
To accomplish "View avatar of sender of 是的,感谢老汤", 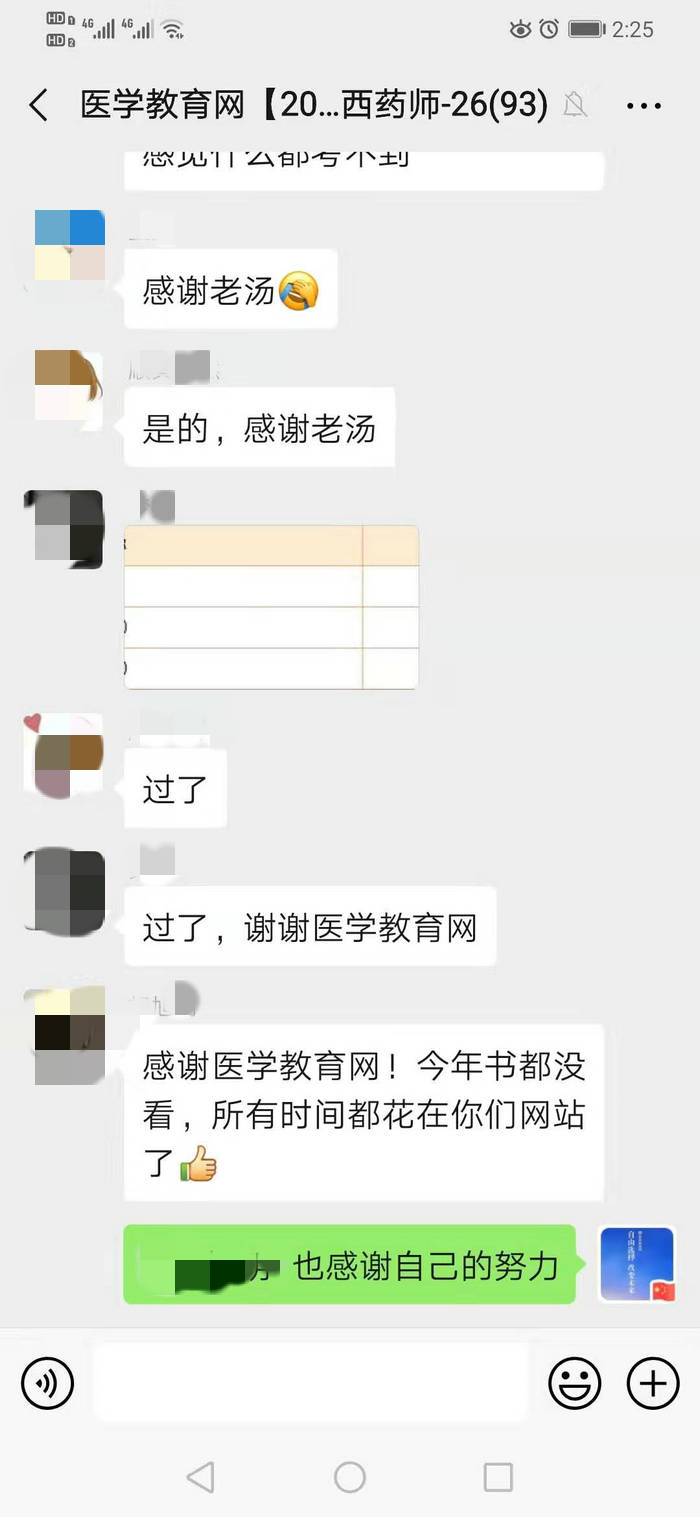I will click(x=69, y=385).
